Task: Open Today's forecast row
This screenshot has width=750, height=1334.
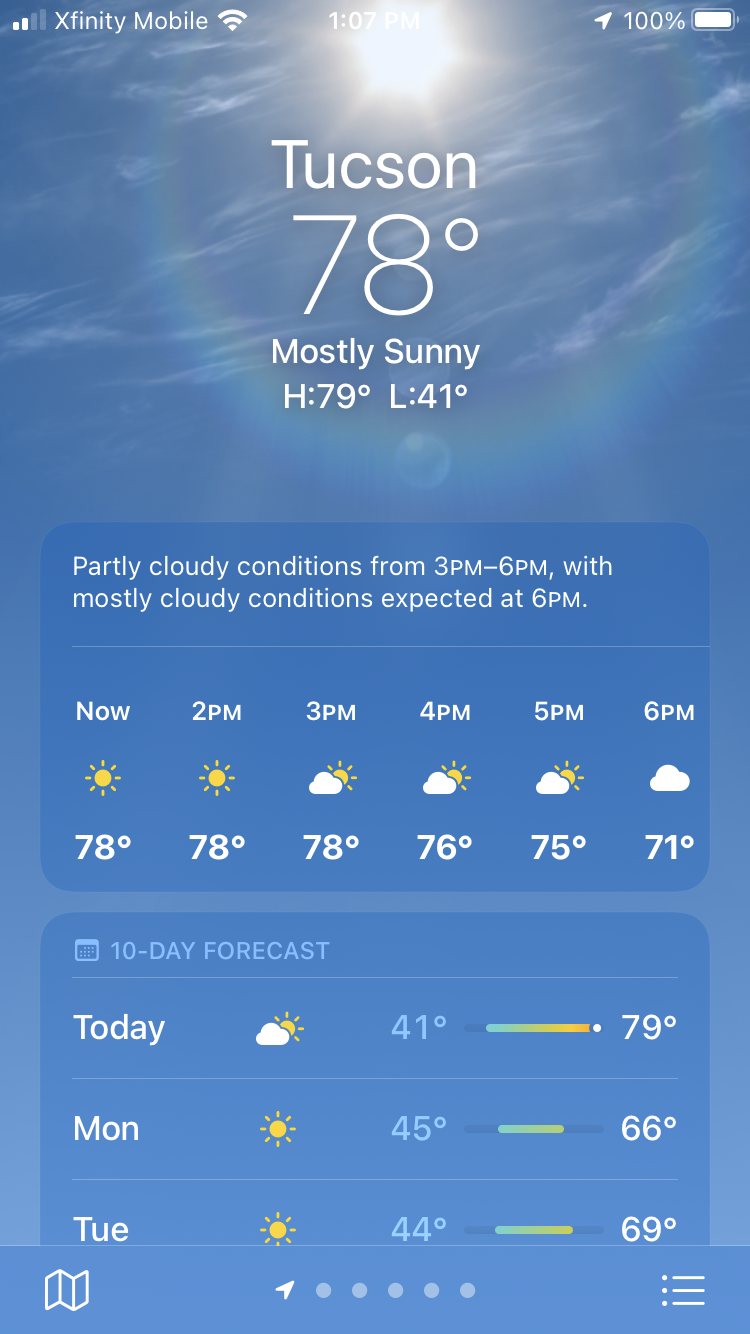Action: point(375,1028)
